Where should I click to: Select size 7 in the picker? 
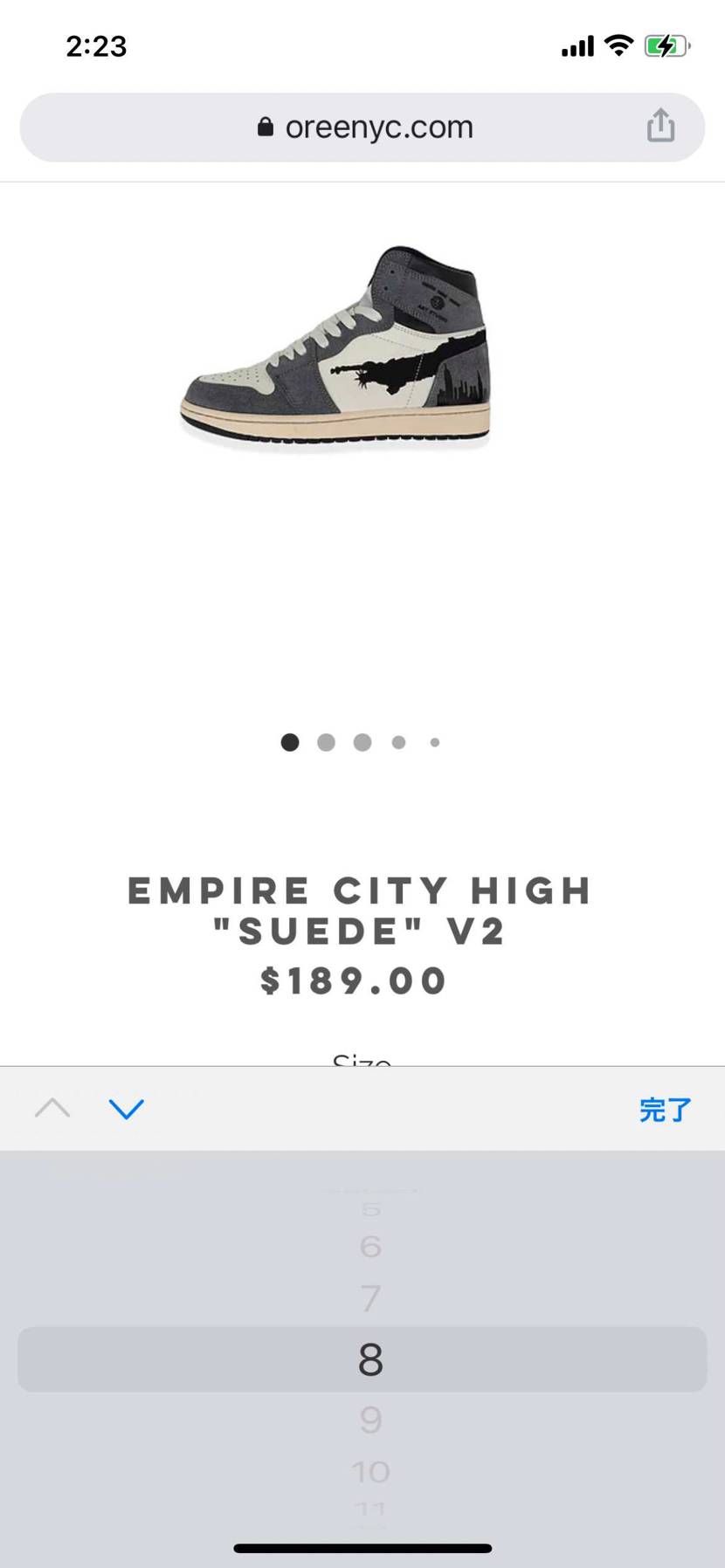pyautogui.click(x=370, y=1298)
